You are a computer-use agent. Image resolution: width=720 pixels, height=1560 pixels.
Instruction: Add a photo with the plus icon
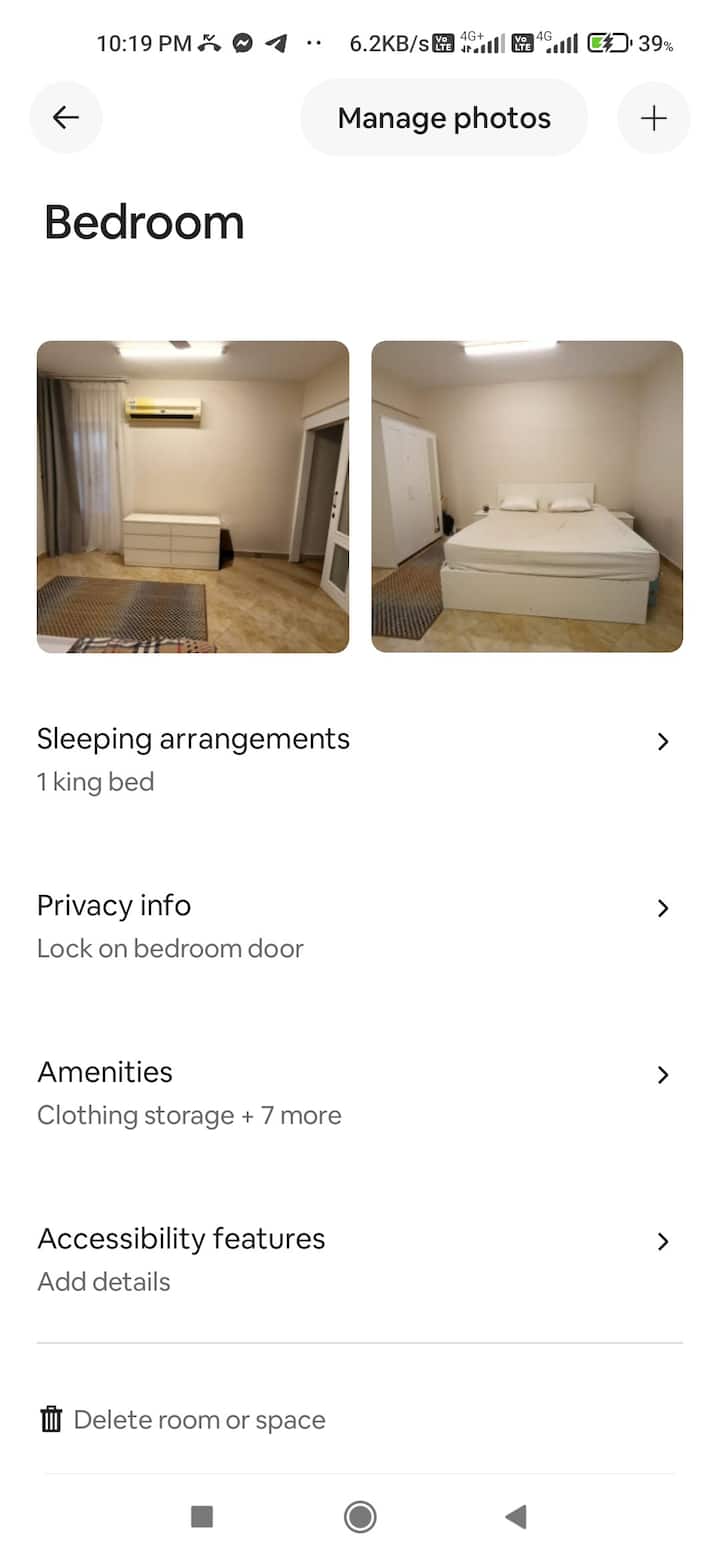[x=653, y=118]
